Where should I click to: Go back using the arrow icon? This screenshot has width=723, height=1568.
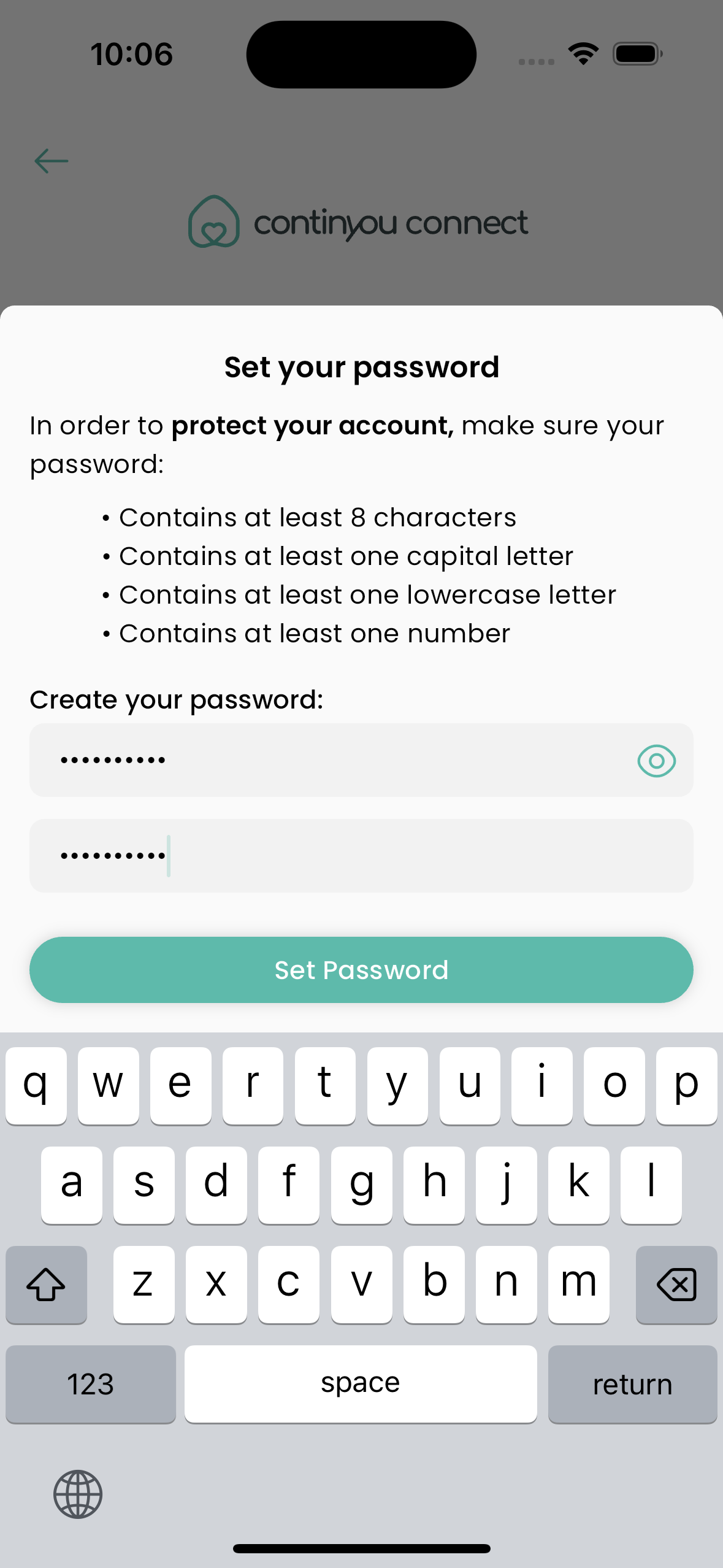pos(52,161)
